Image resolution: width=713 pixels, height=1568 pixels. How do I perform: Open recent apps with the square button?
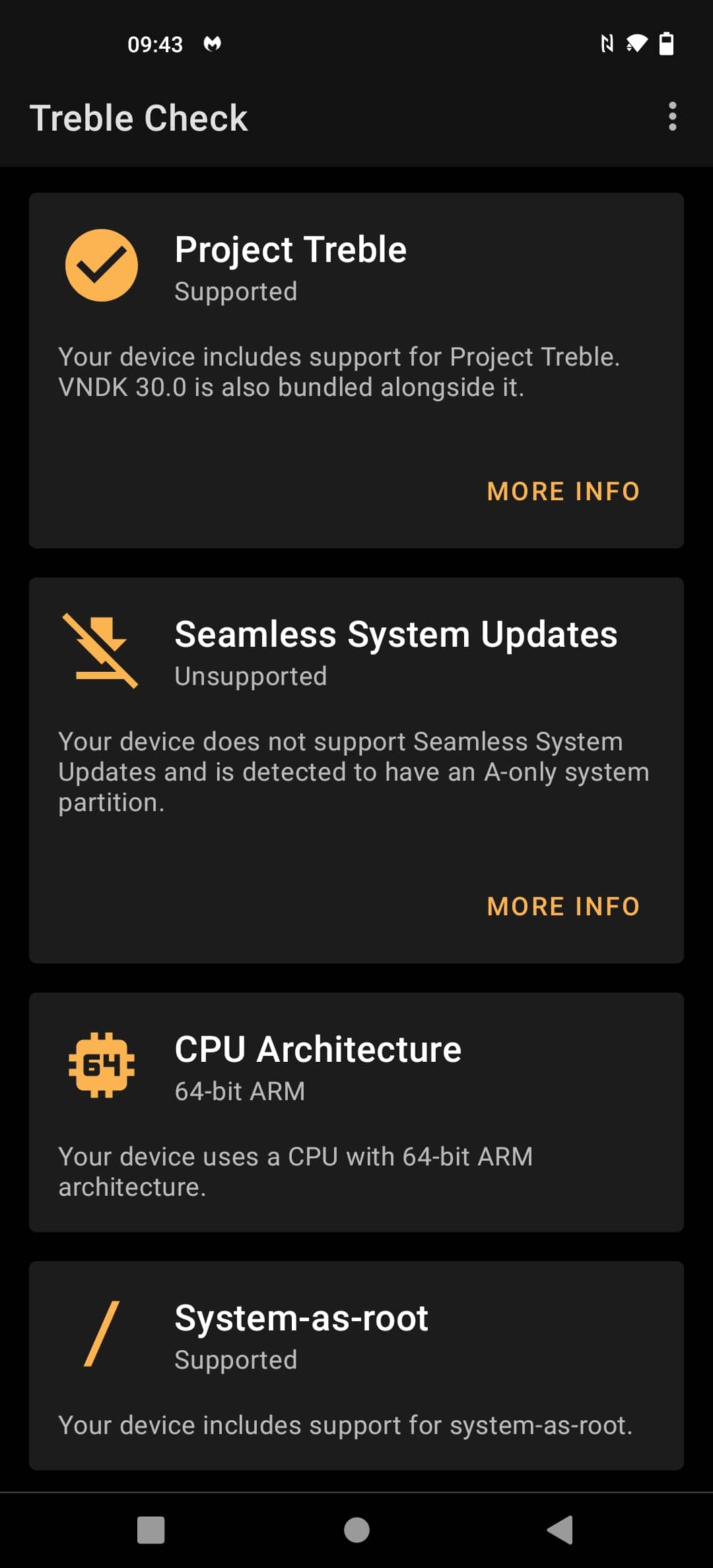pos(151,1530)
